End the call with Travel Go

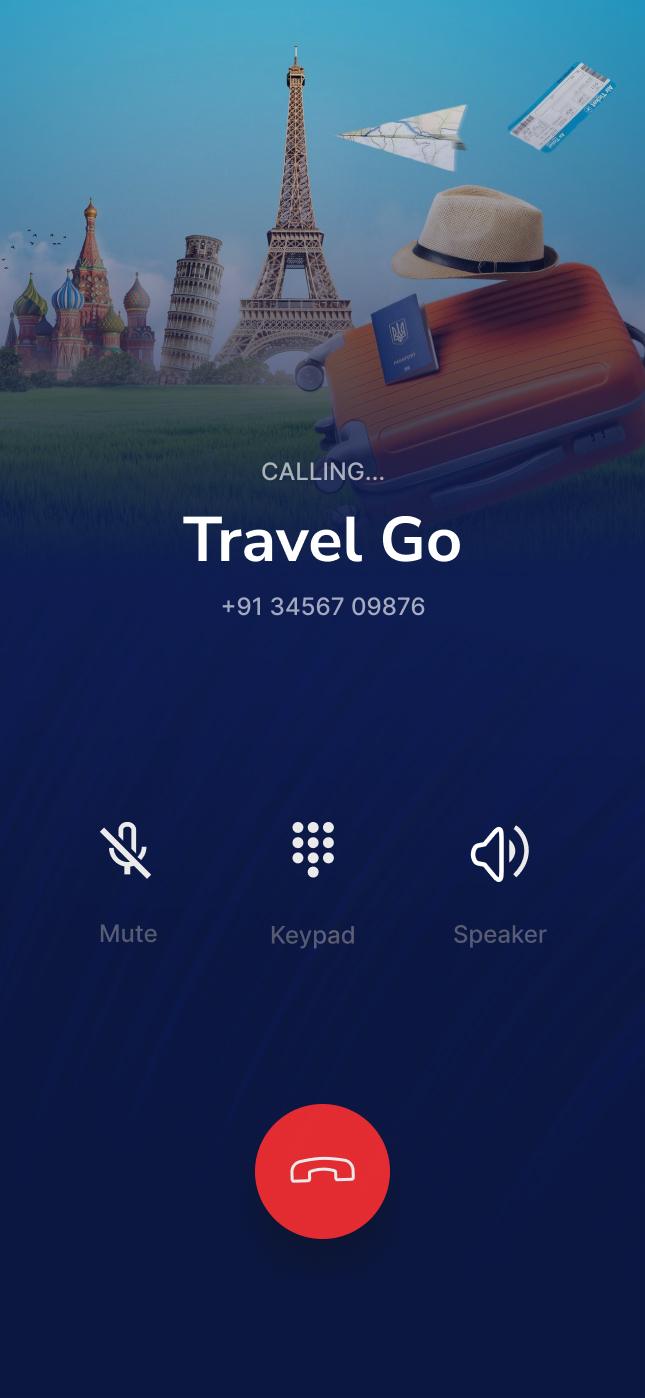322,1171
